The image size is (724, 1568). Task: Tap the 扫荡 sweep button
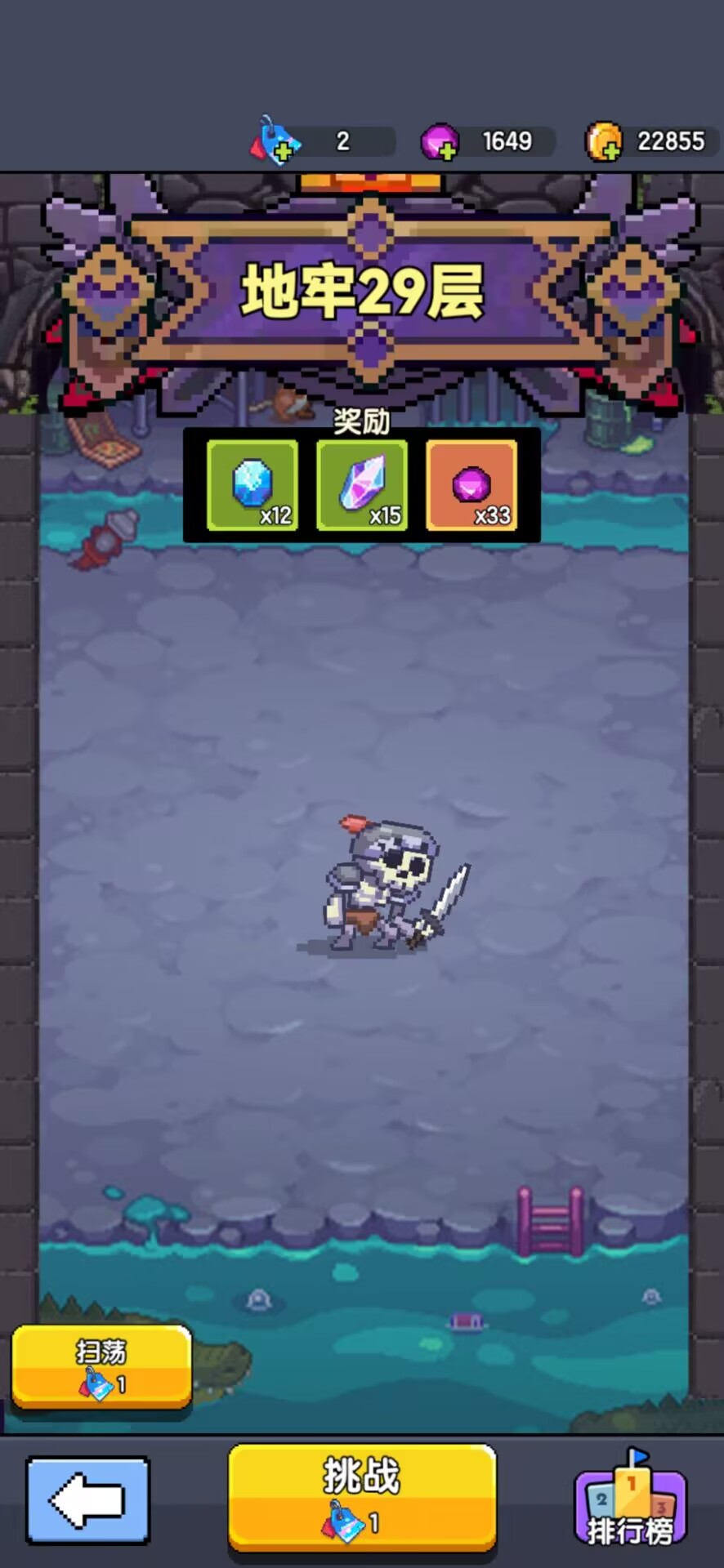(x=101, y=1365)
